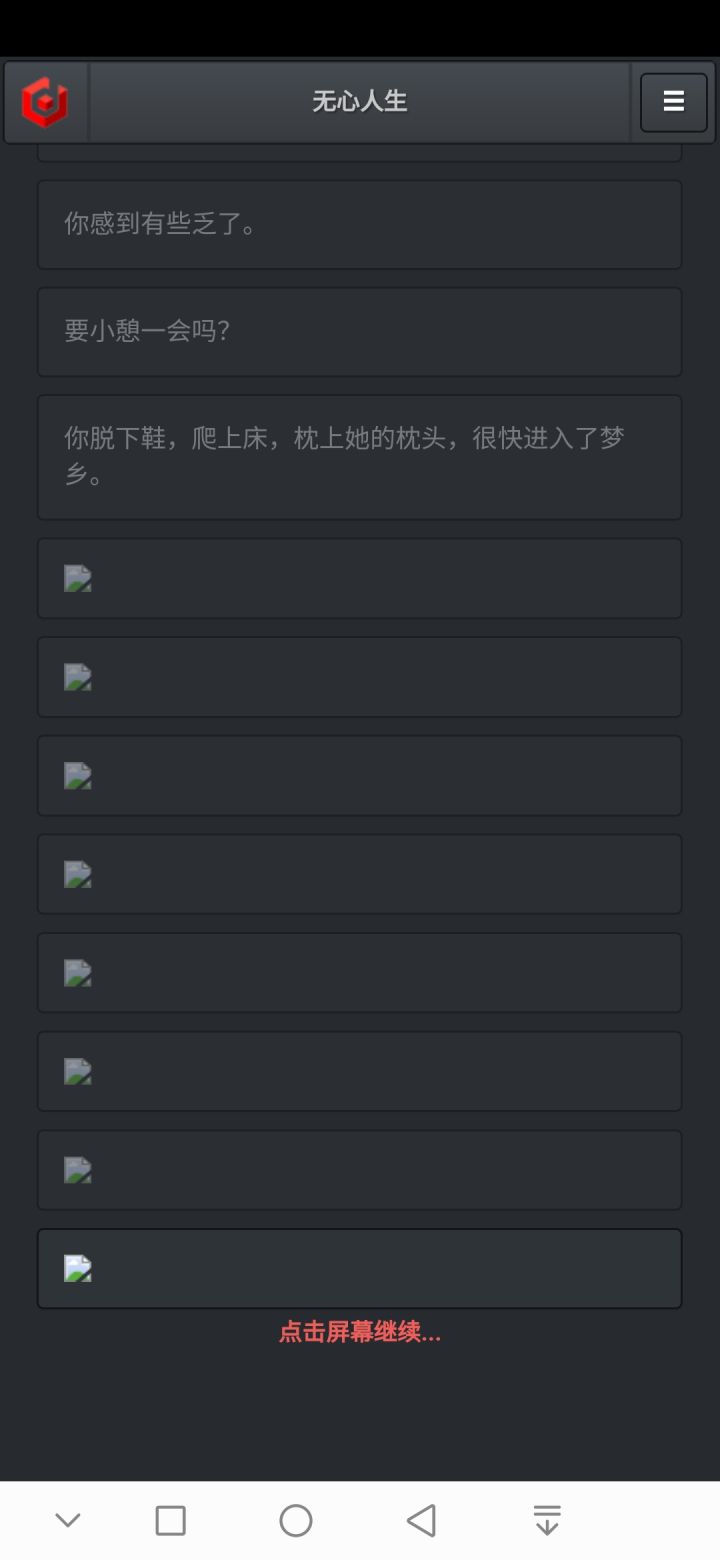720x1560 pixels.
Task: Tap the double-arrow pull-down icon
Action: click(546, 1519)
